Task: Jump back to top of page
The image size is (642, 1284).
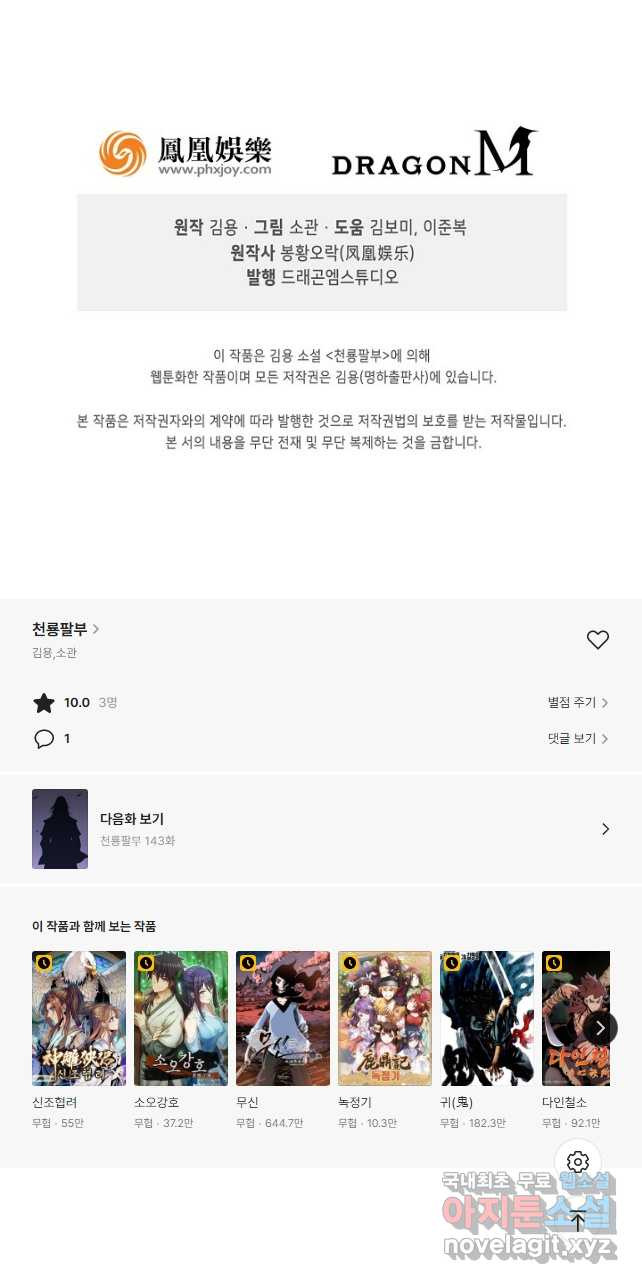Action: point(578,1221)
